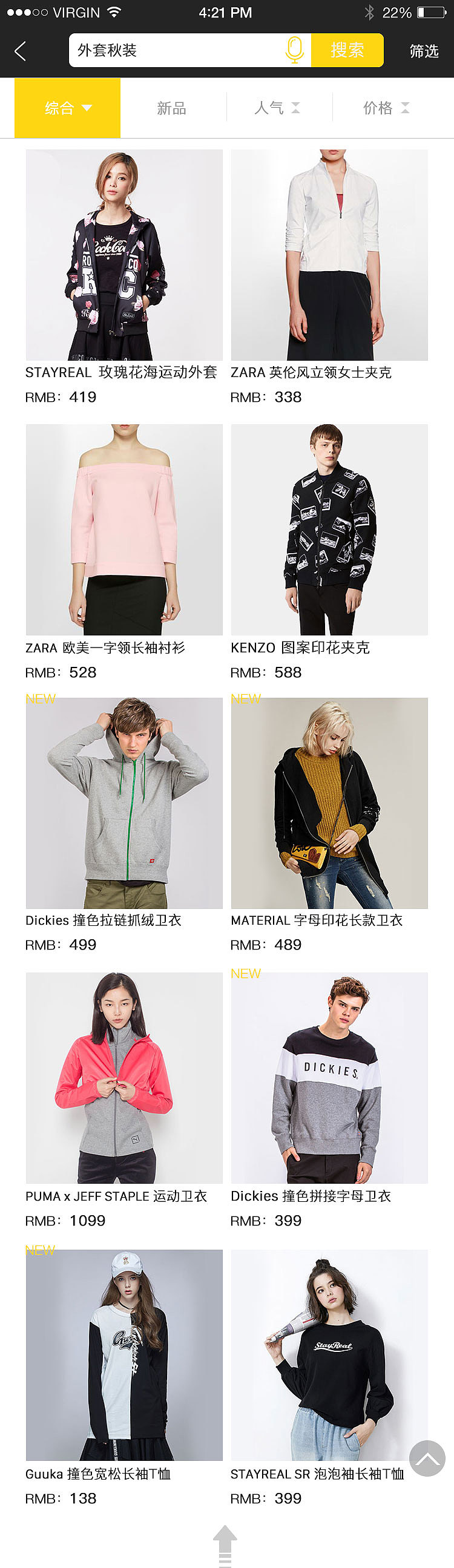The width and height of the screenshot is (454, 1568).
Task: Select MATERIAL 字母印花长款卫衣 product
Action: 329,804
